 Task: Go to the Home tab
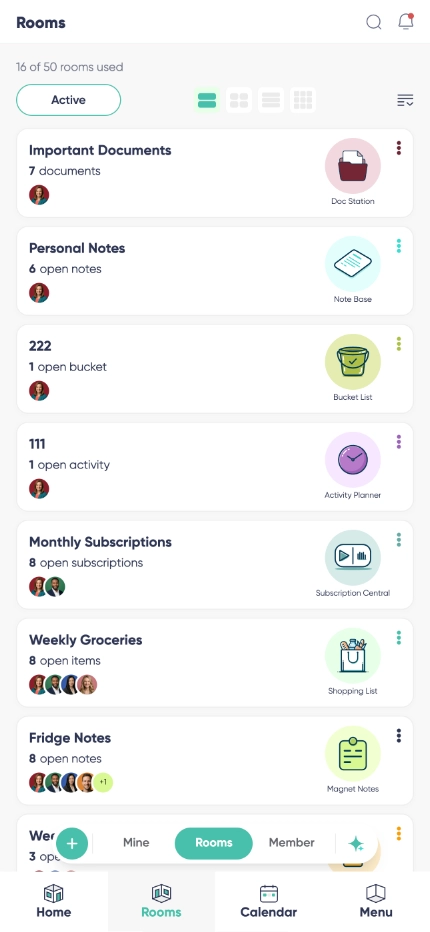(x=54, y=901)
